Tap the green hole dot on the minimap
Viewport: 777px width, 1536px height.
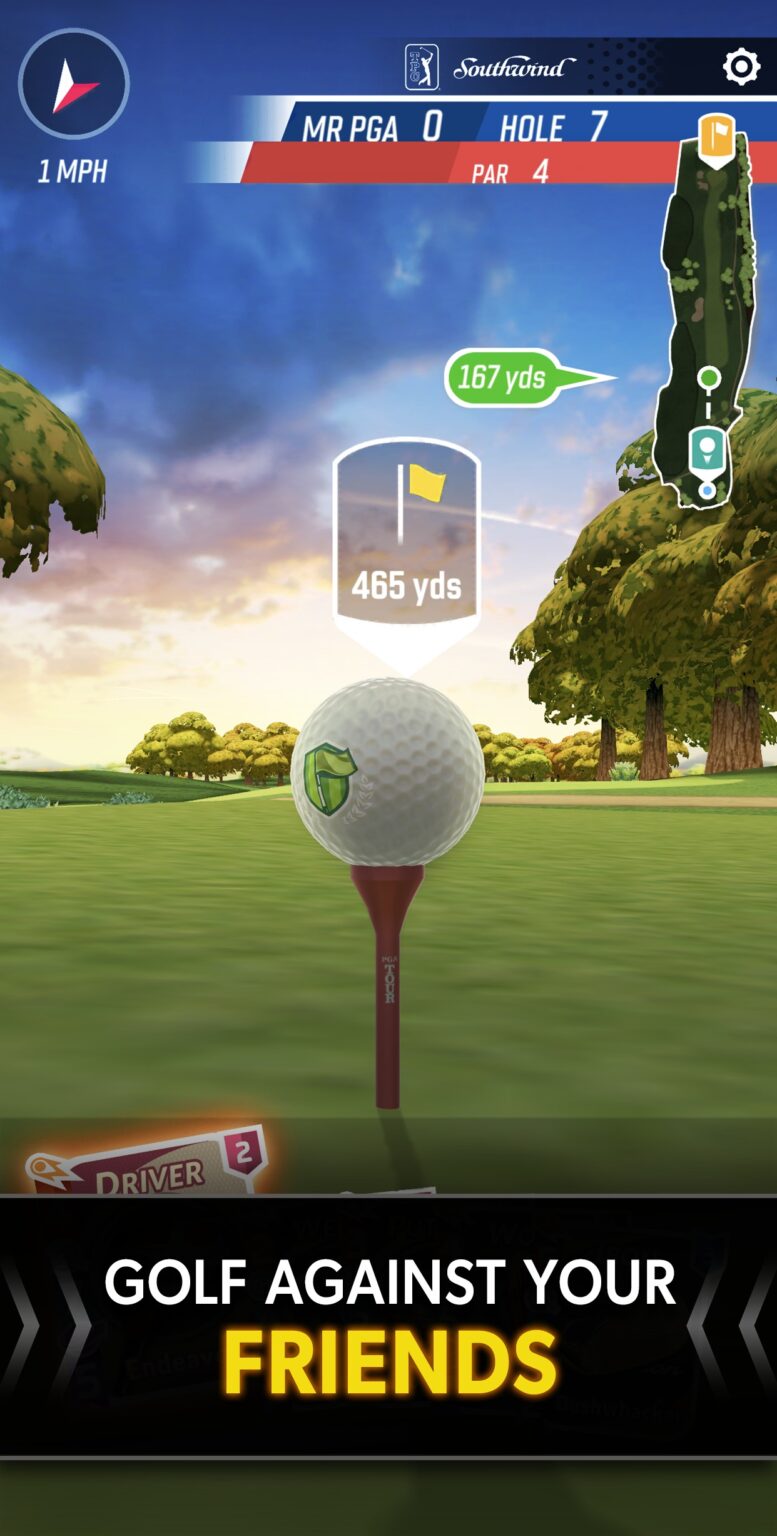pyautogui.click(x=710, y=379)
